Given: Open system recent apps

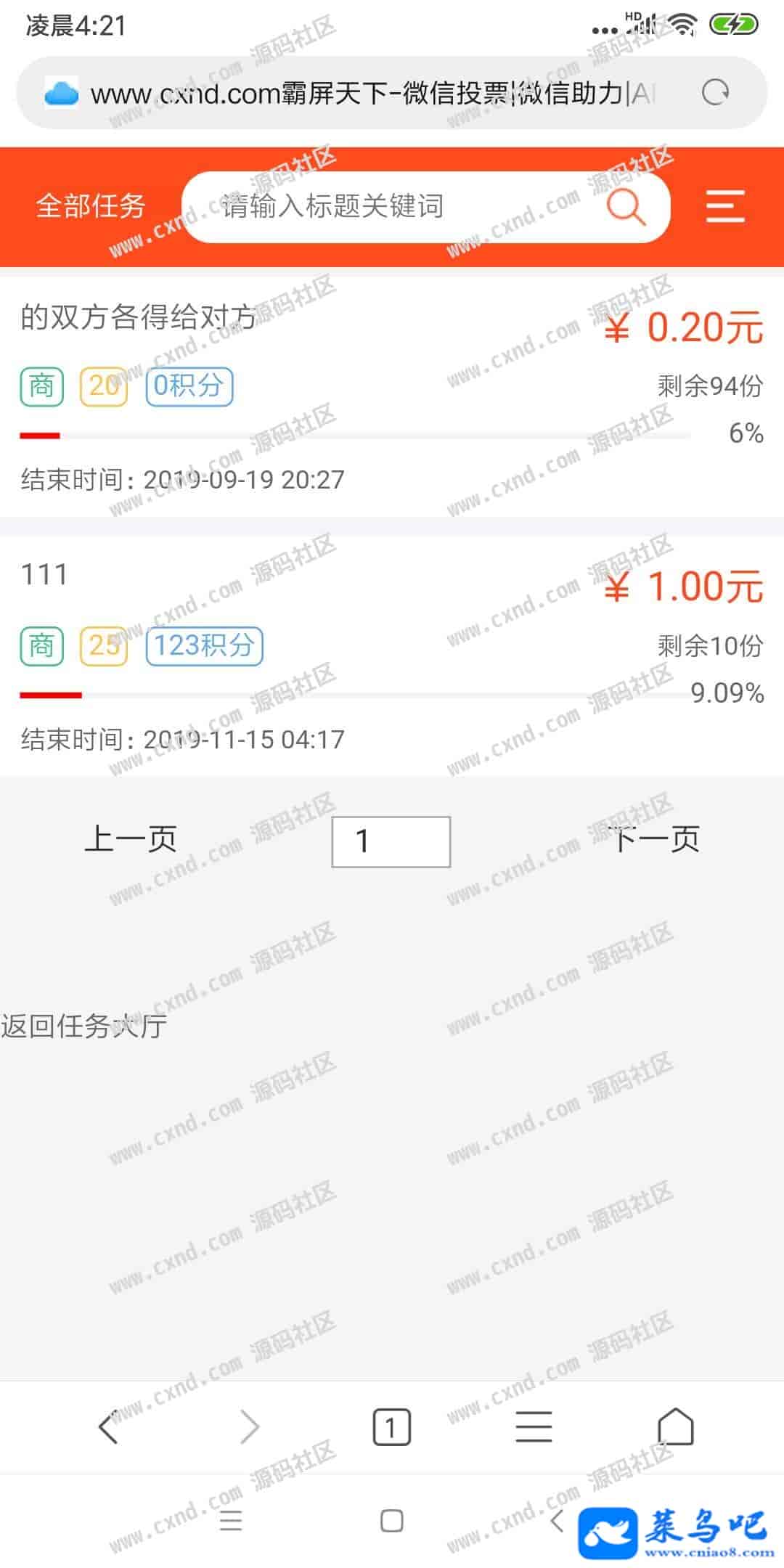Looking at the screenshot, I should (231, 1520).
